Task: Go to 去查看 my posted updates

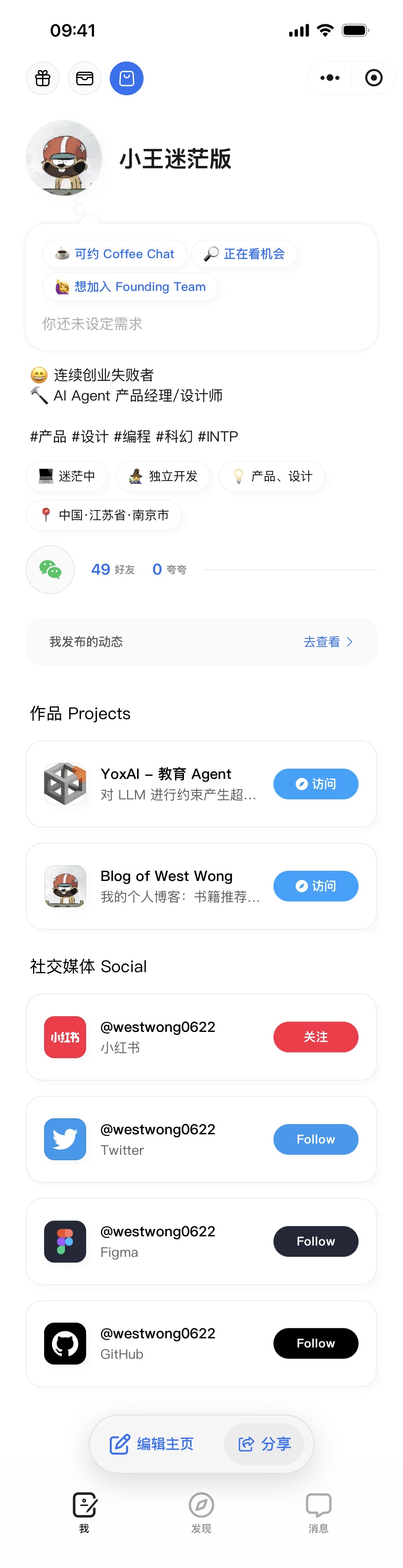Action: (328, 642)
